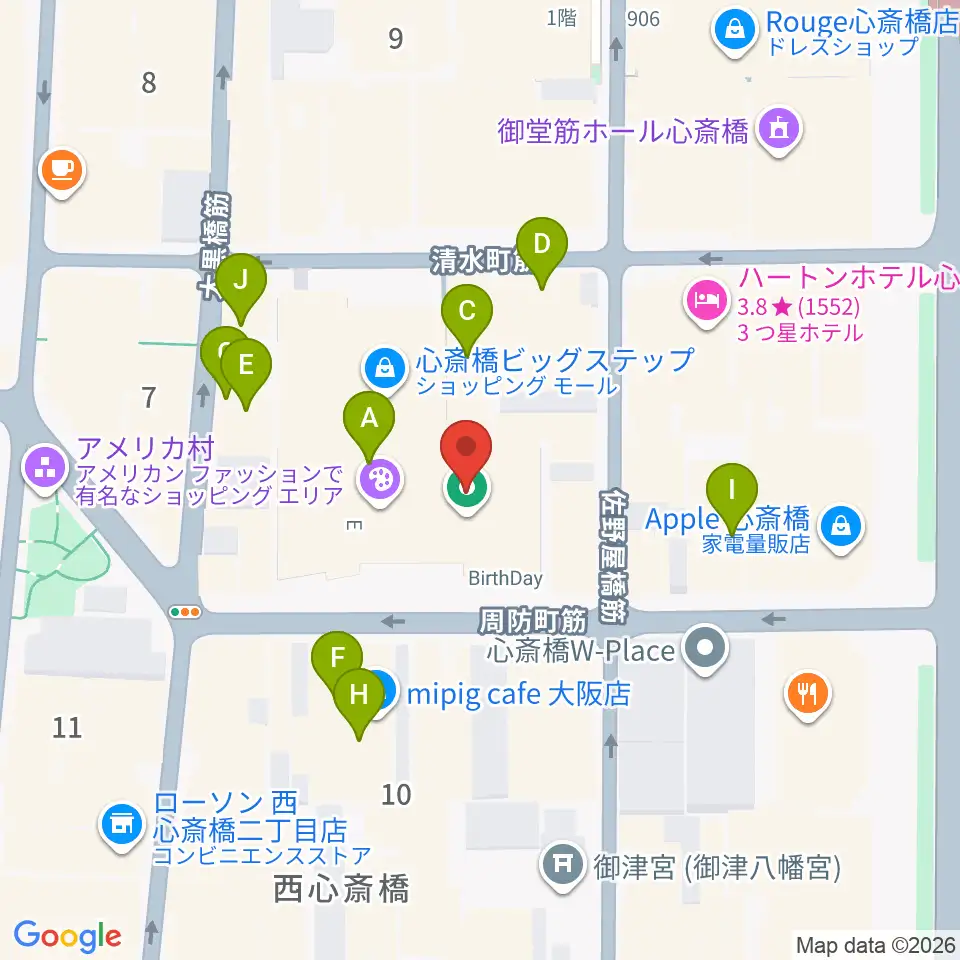Open Apple 心斎橋 store pin
The height and width of the screenshot is (960, 960).
click(x=841, y=527)
